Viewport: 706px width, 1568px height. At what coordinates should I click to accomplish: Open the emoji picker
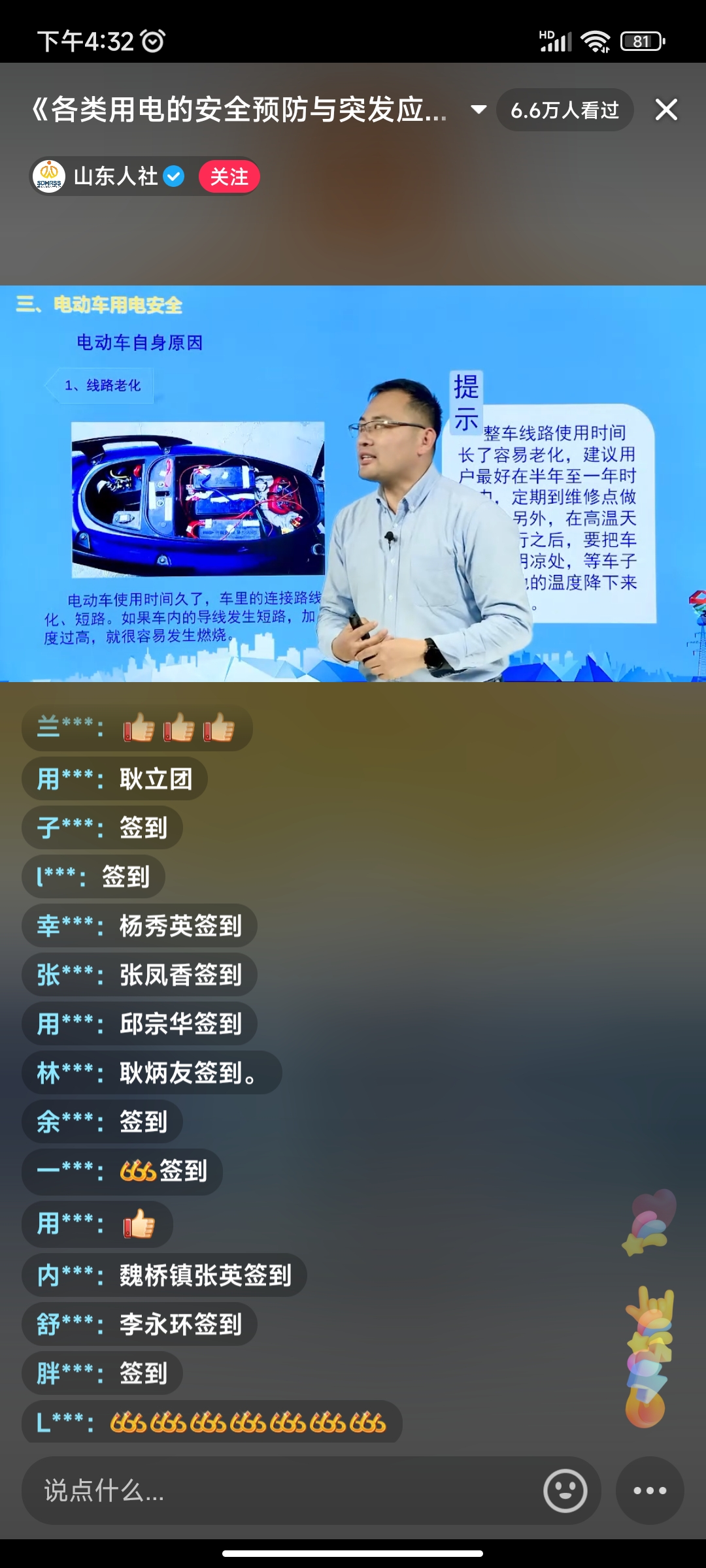(565, 1490)
